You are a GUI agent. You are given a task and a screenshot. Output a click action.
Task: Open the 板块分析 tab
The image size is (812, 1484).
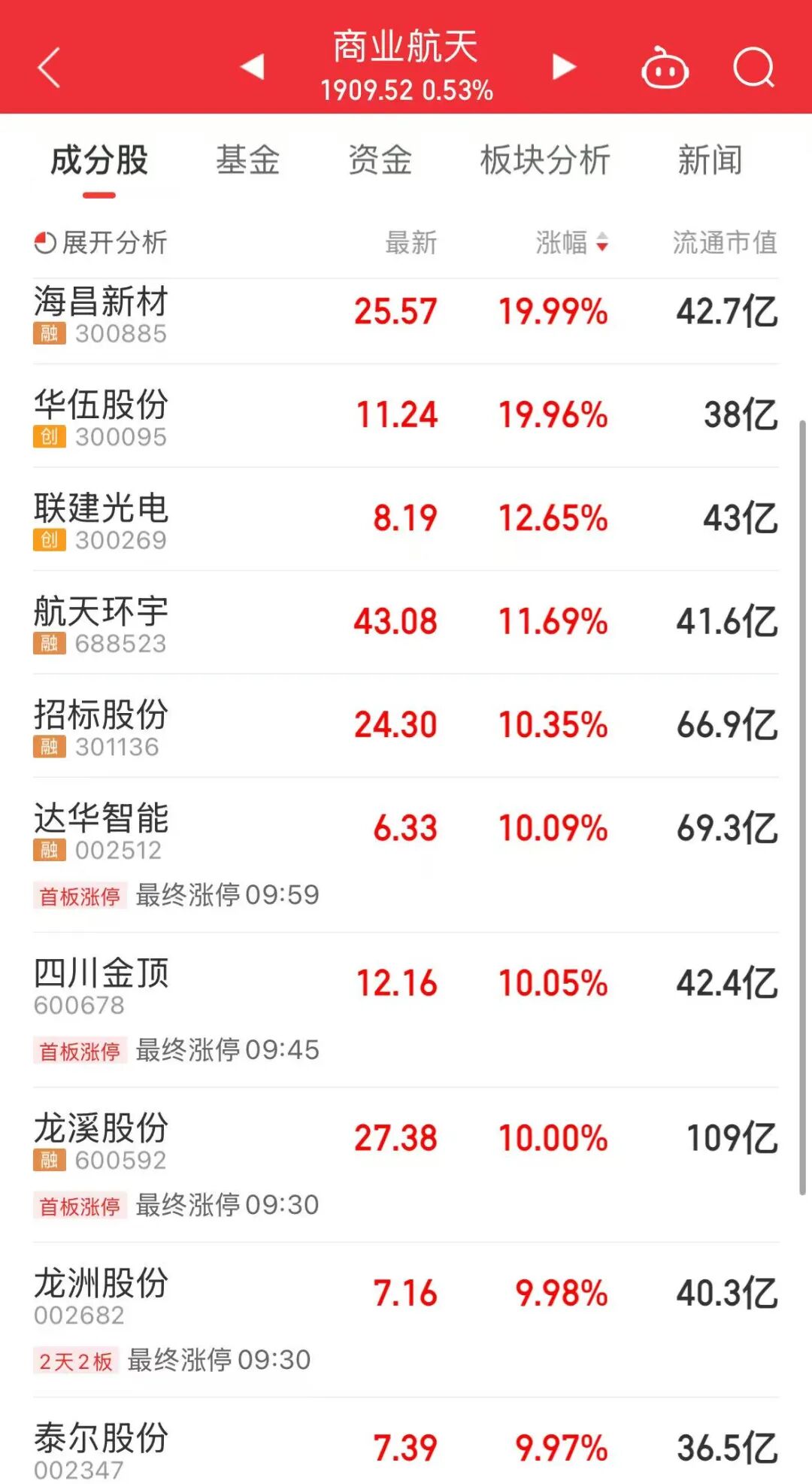tap(545, 160)
